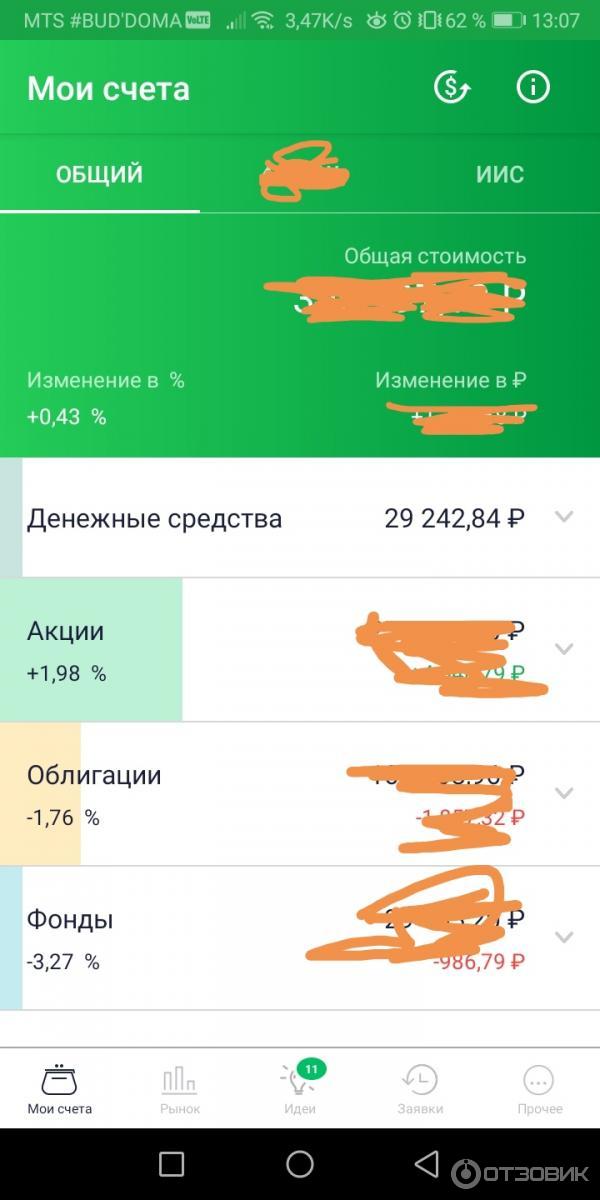Switch to the ИИС tab
Screen dimensions: 600x1200
[499, 175]
